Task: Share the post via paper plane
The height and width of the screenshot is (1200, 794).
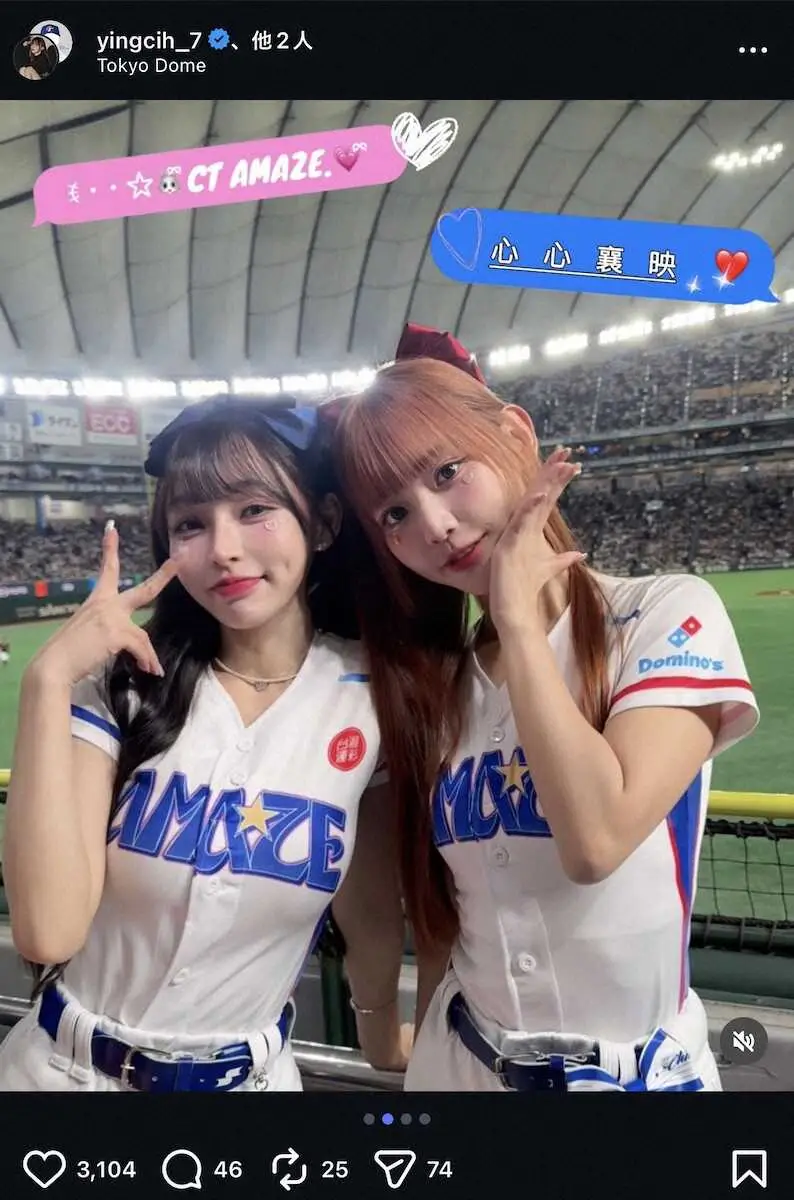Action: [x=395, y=1168]
